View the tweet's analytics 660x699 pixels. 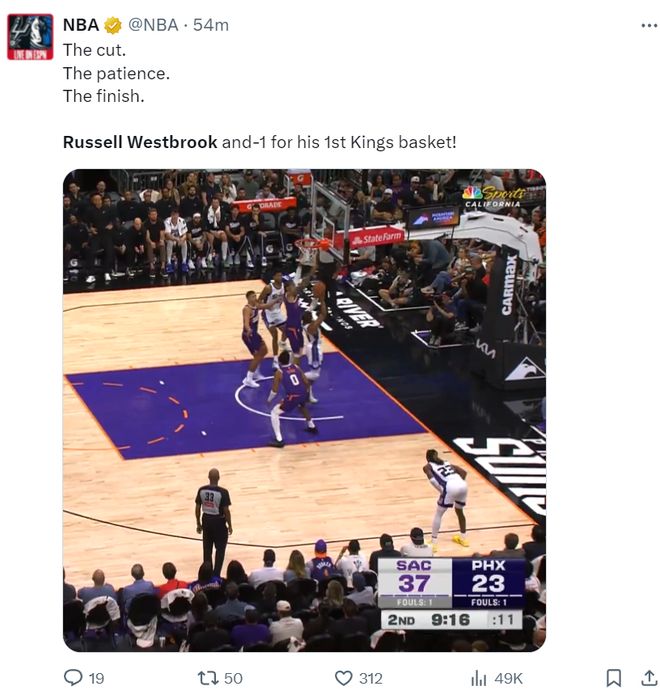(479, 678)
